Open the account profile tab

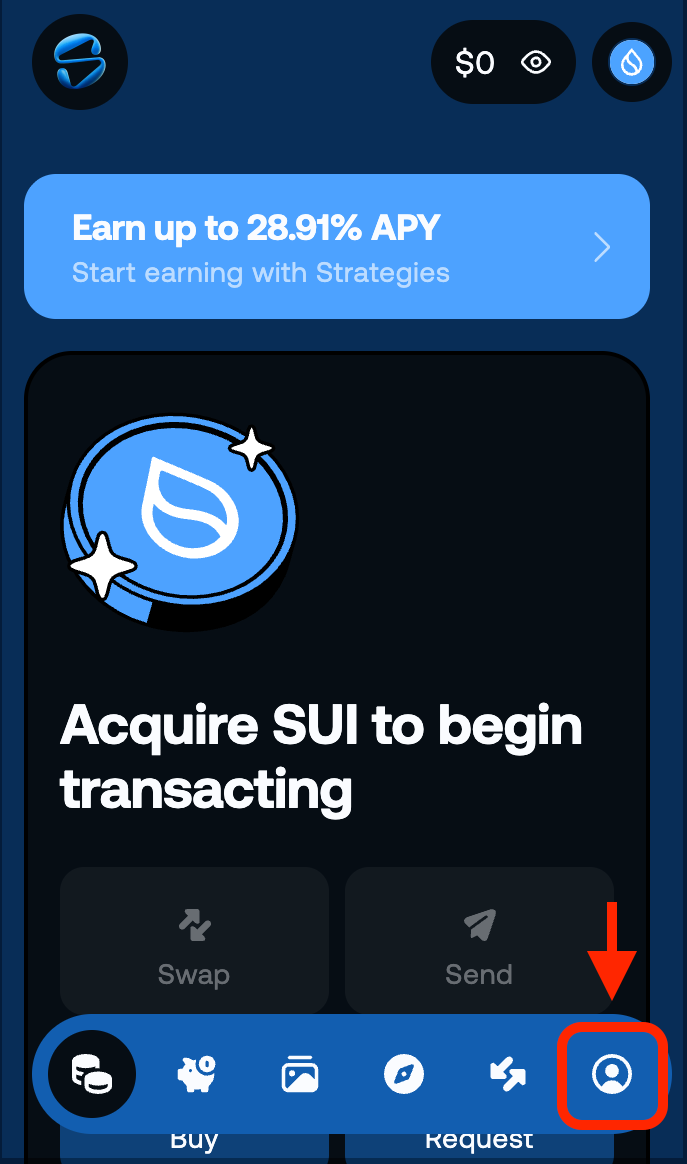612,1075
